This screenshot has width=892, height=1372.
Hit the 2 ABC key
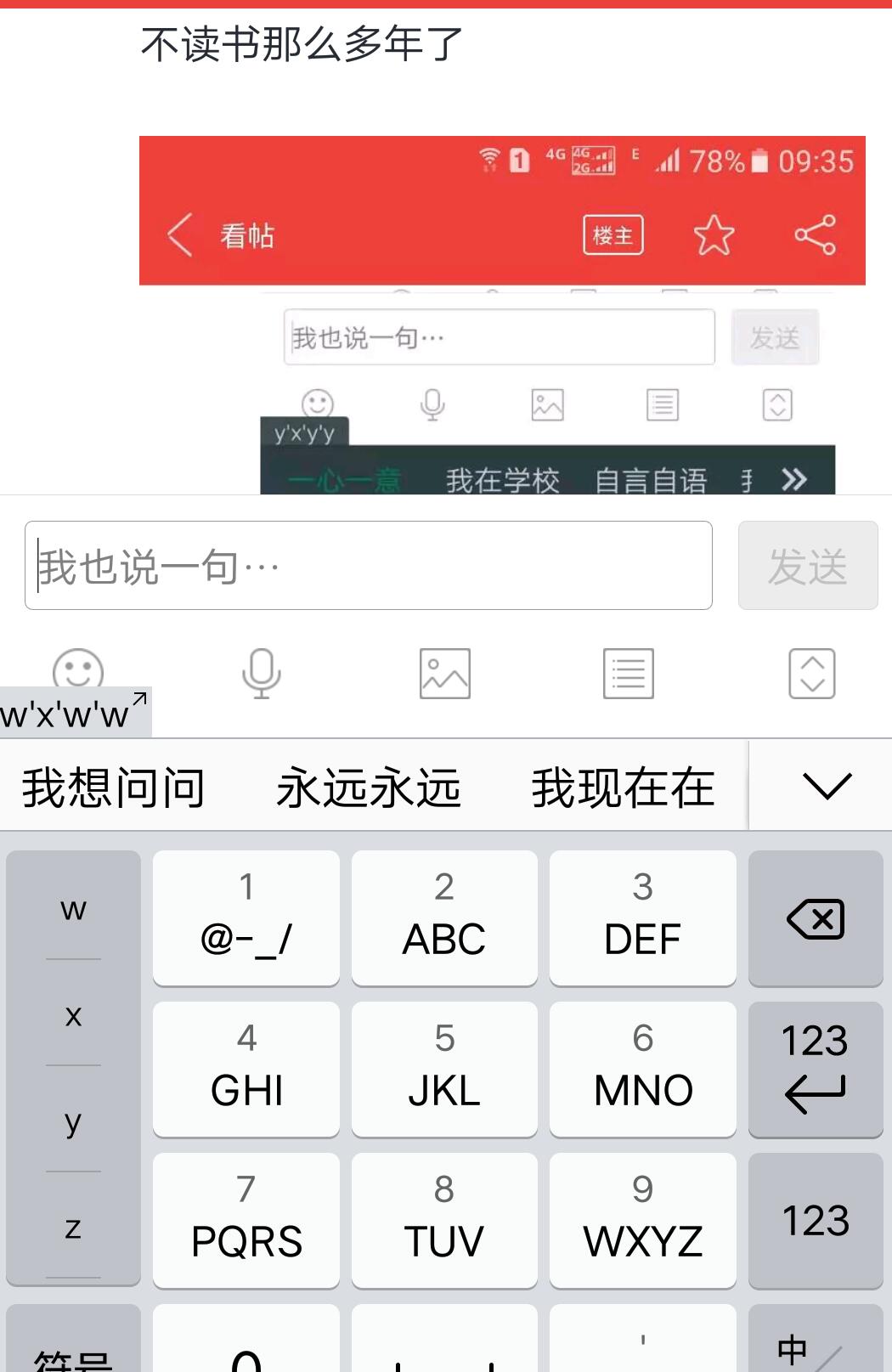[x=444, y=917]
